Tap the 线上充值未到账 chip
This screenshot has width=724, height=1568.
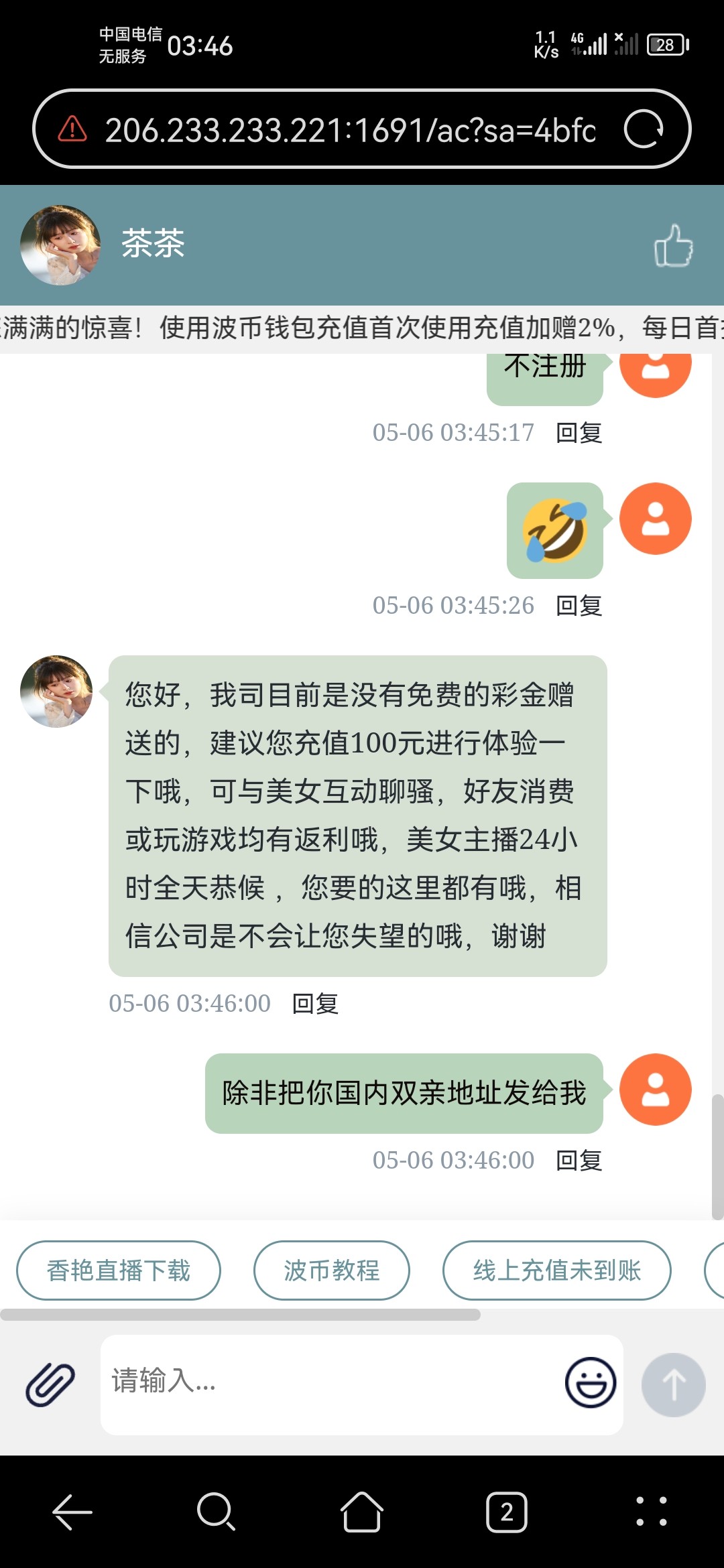click(x=556, y=1270)
